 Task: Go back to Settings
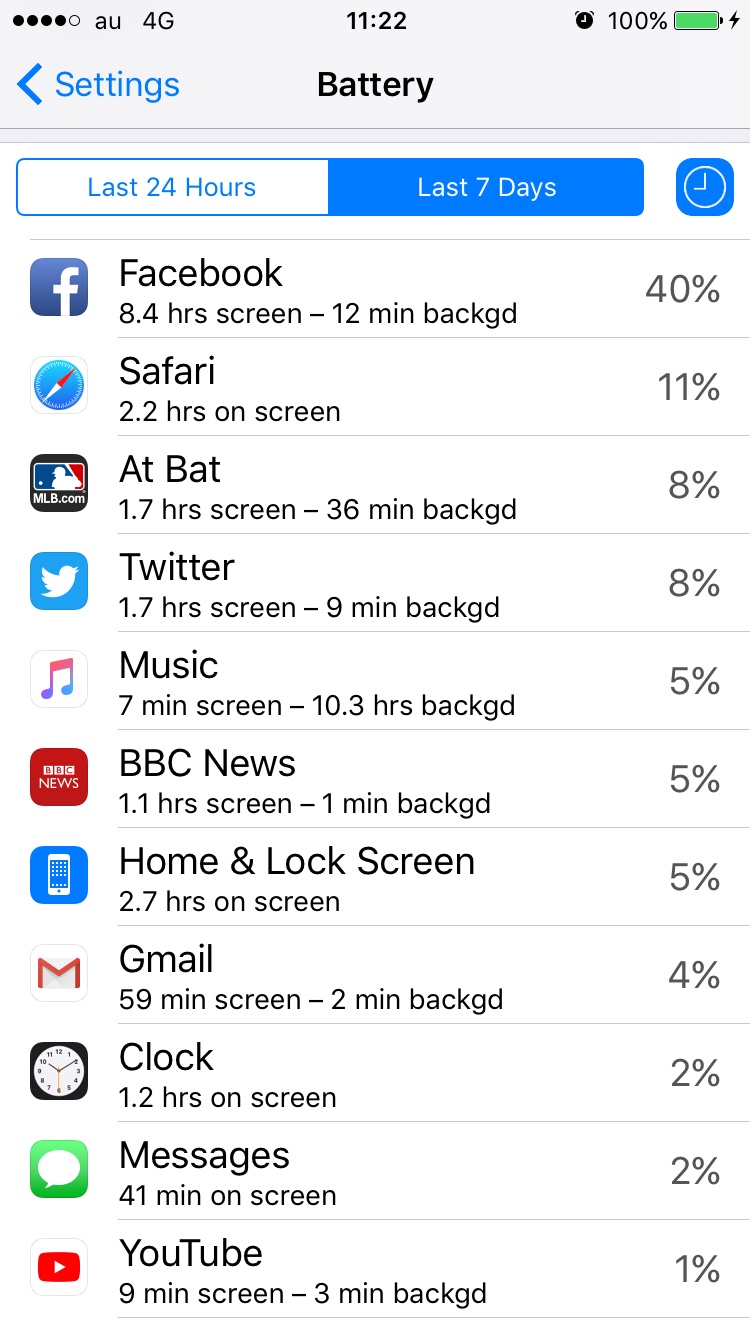pyautogui.click(x=98, y=85)
